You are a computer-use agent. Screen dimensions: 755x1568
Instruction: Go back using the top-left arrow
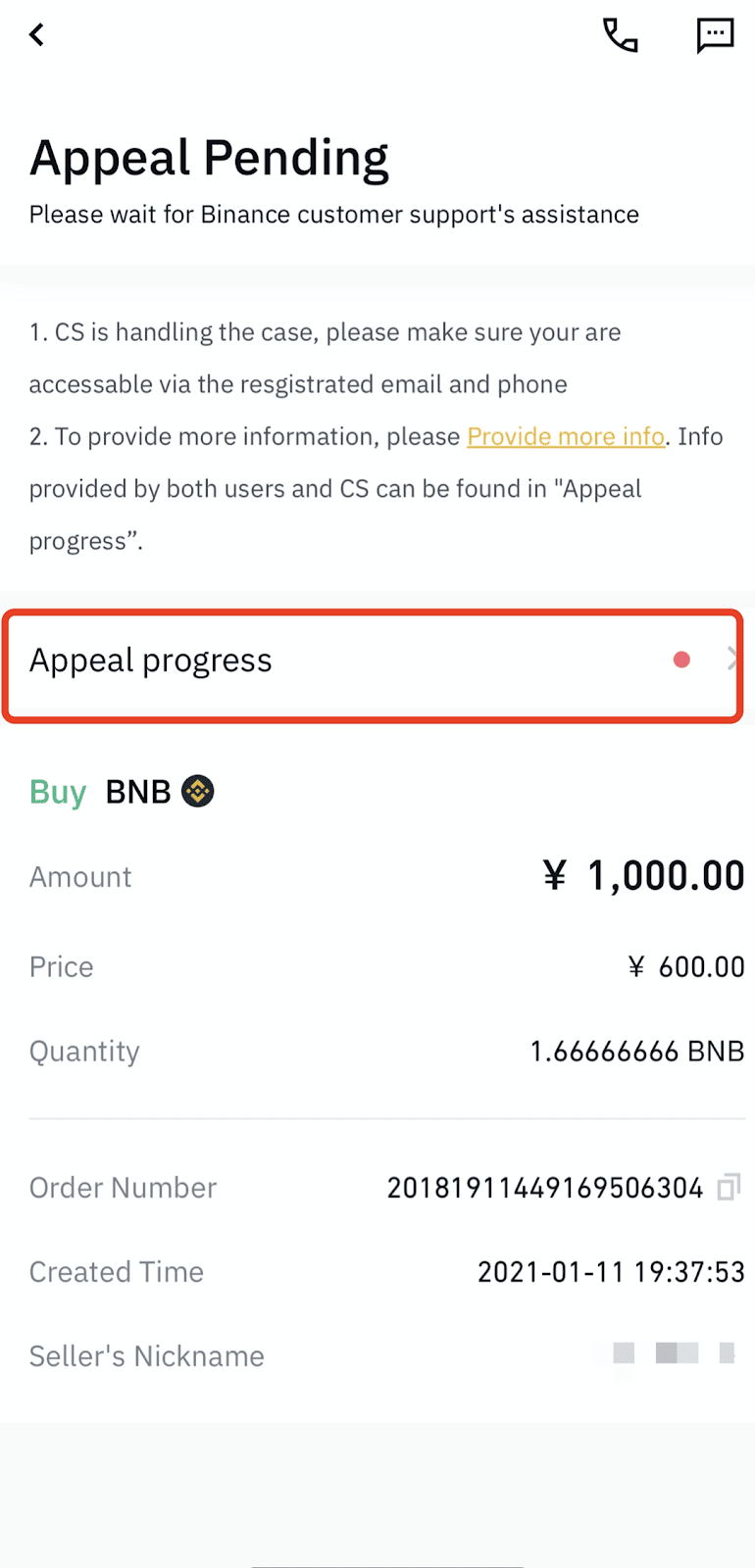(37, 35)
